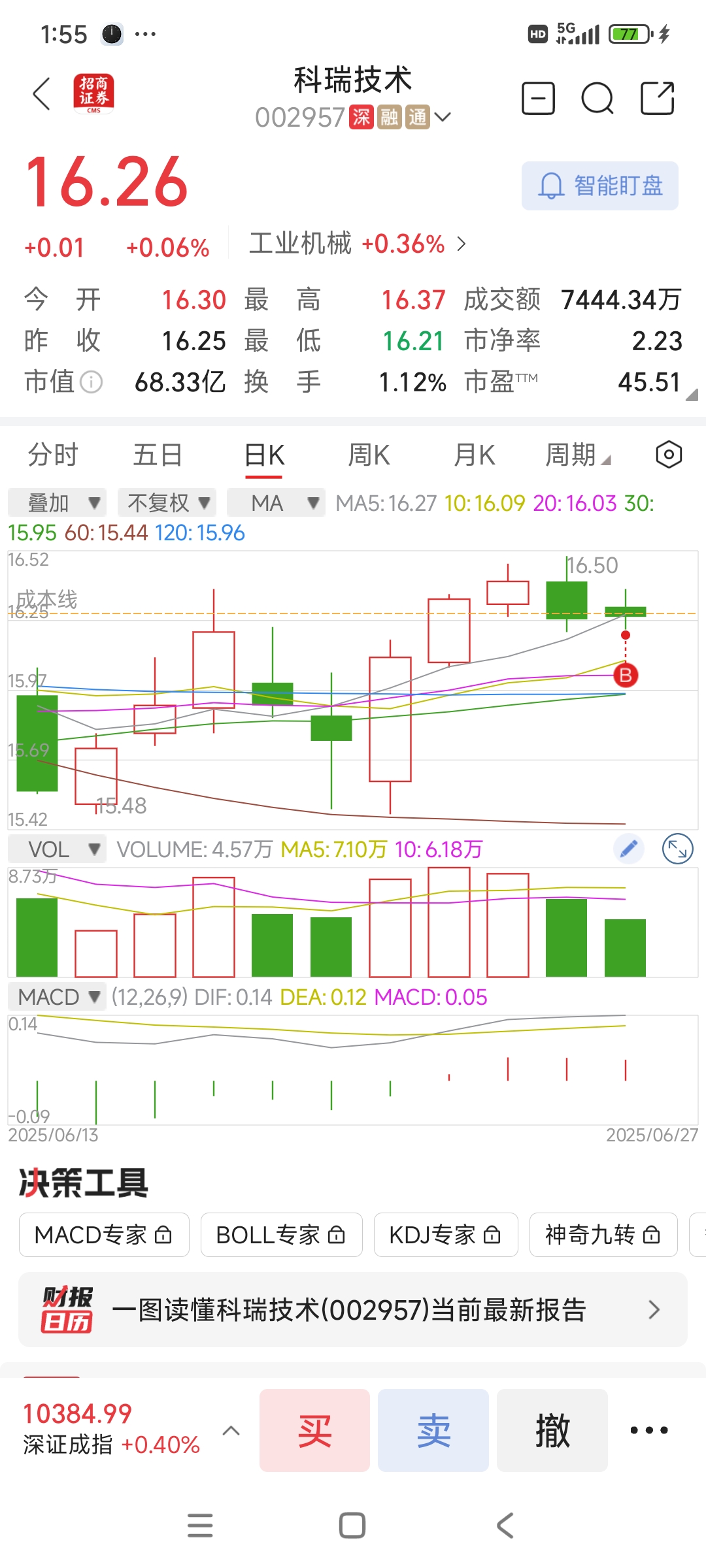Tap the 撤 cancel order button

pyautogui.click(x=552, y=1430)
